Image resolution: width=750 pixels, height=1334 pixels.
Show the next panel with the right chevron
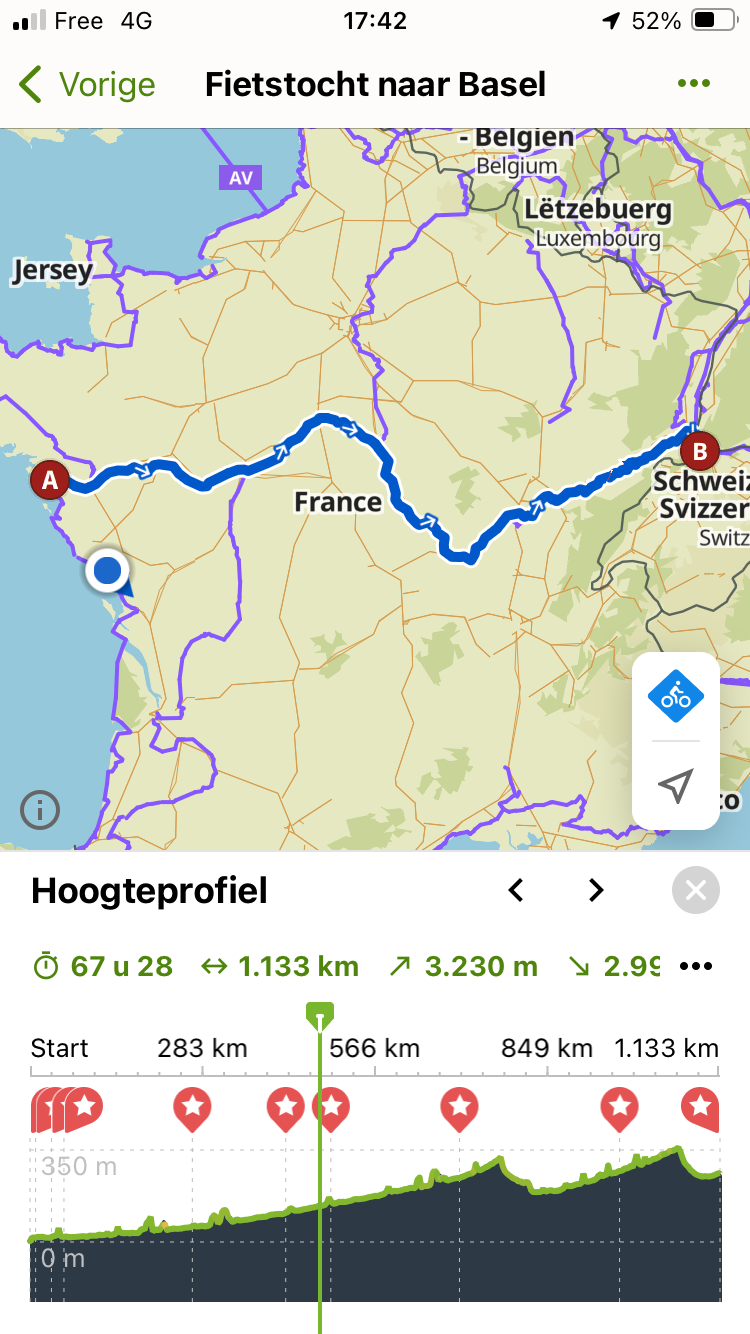(x=596, y=890)
